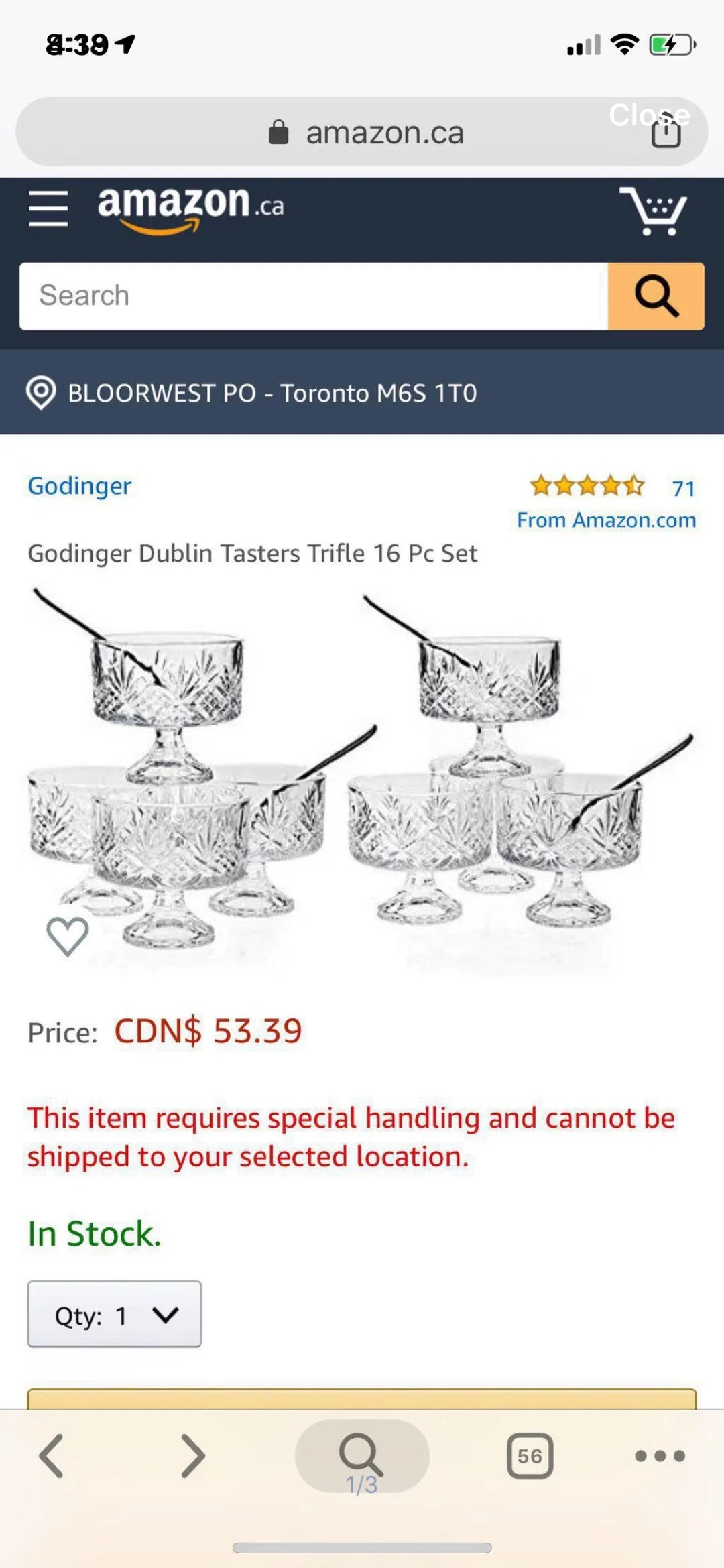724x1568 pixels.
Task: Open the browser search button
Action: [361, 1455]
